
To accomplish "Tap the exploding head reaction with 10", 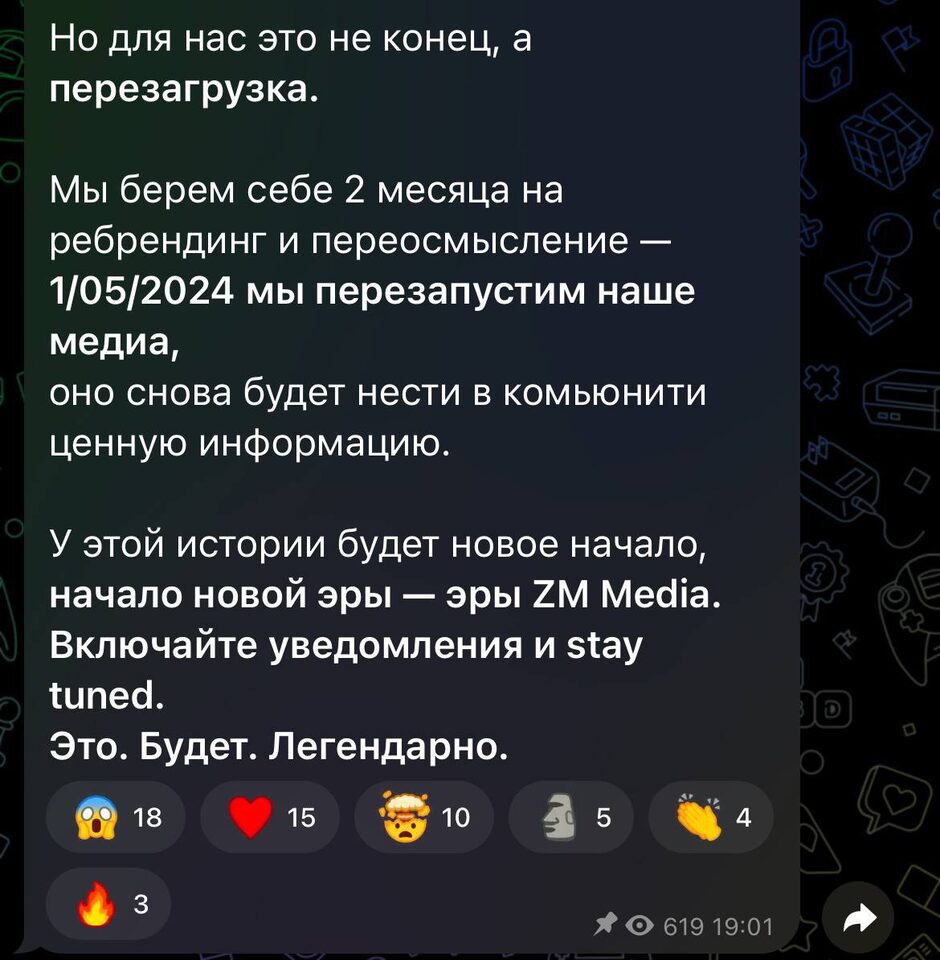I will tap(423, 817).
